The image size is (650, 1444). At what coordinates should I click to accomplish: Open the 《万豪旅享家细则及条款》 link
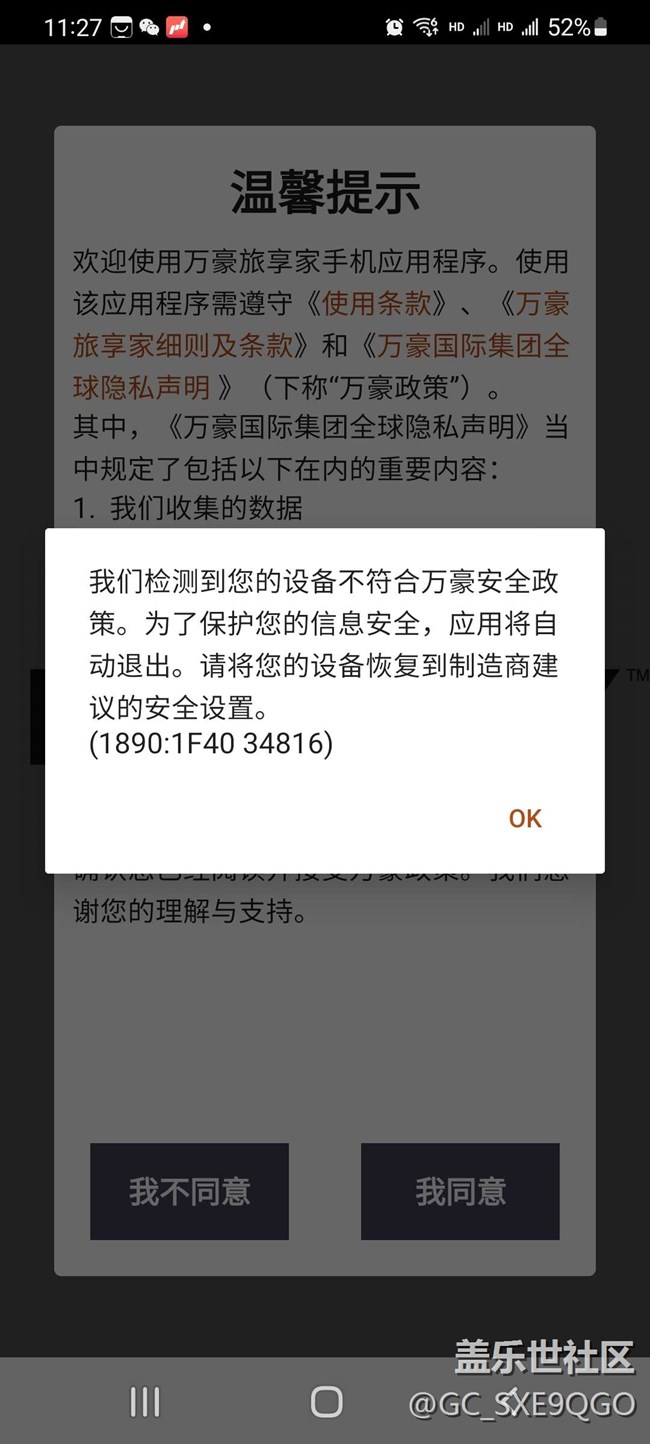(184, 345)
